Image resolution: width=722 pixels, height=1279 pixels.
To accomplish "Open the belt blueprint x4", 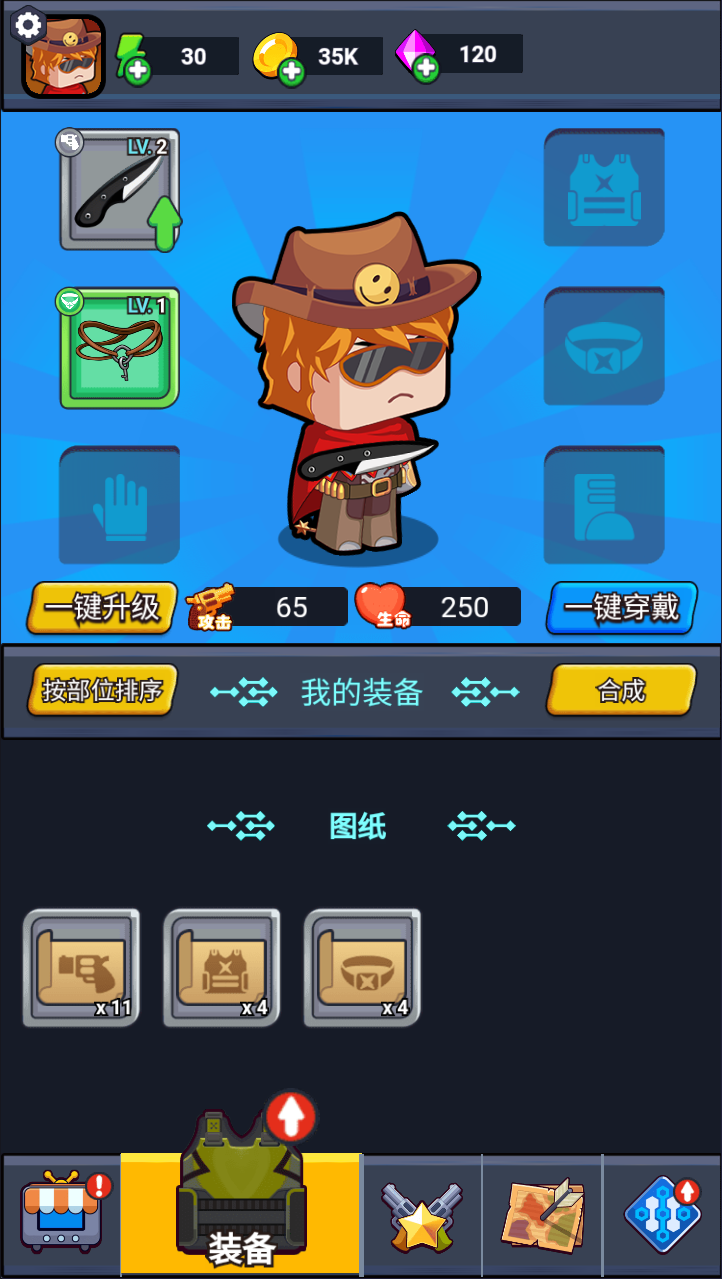I will (x=362, y=967).
